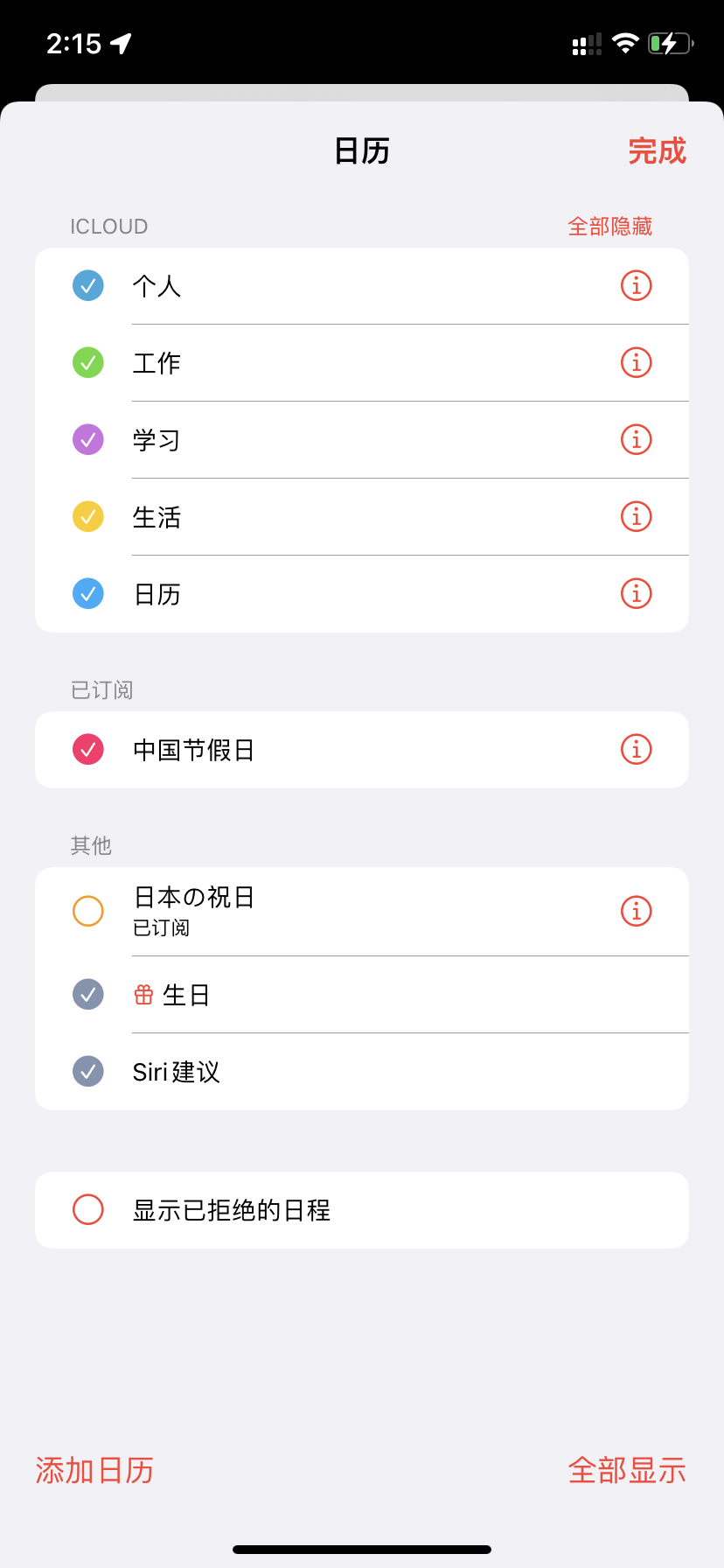The height and width of the screenshot is (1568, 724).
Task: Enable 显示已拒绝的日程 option
Action: [88, 1209]
